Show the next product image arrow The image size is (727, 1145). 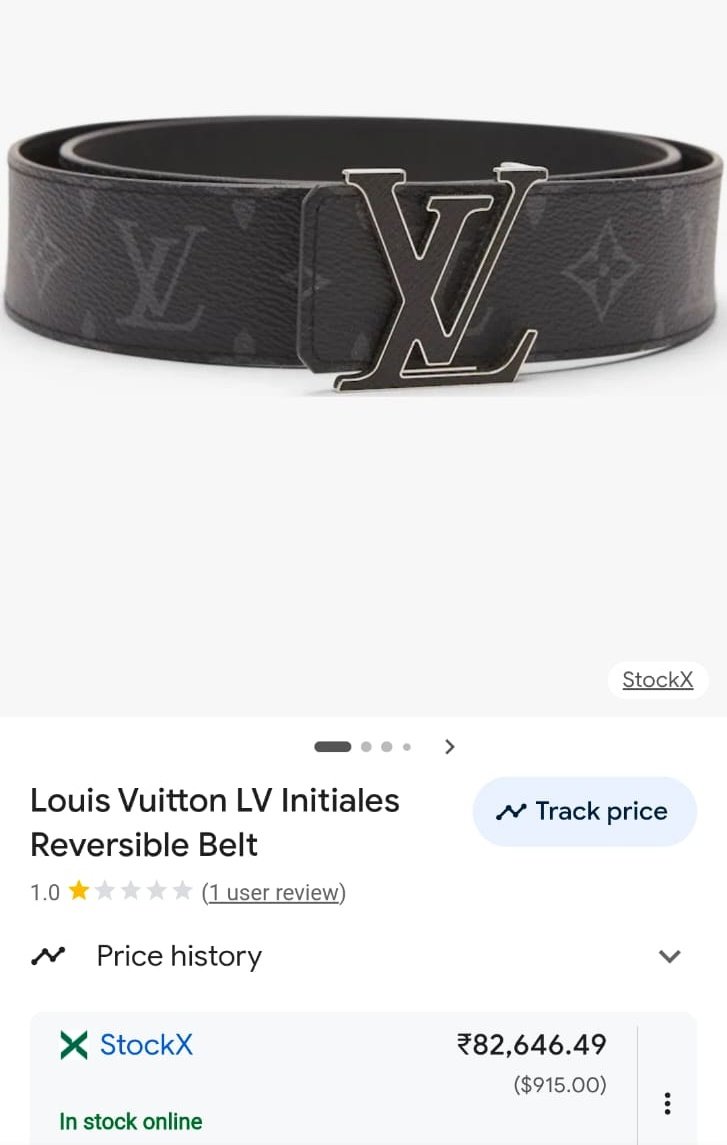[x=450, y=746]
